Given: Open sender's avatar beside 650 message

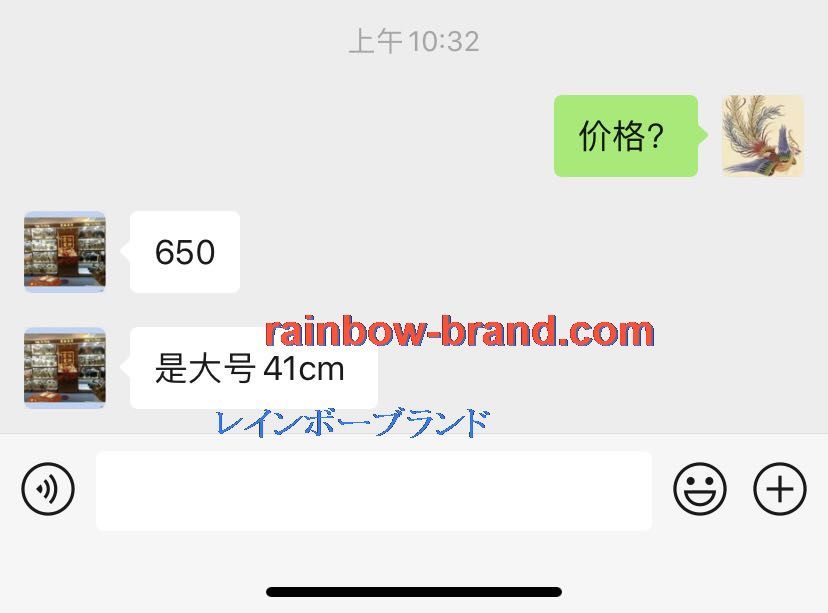Looking at the screenshot, I should coord(65,252).
